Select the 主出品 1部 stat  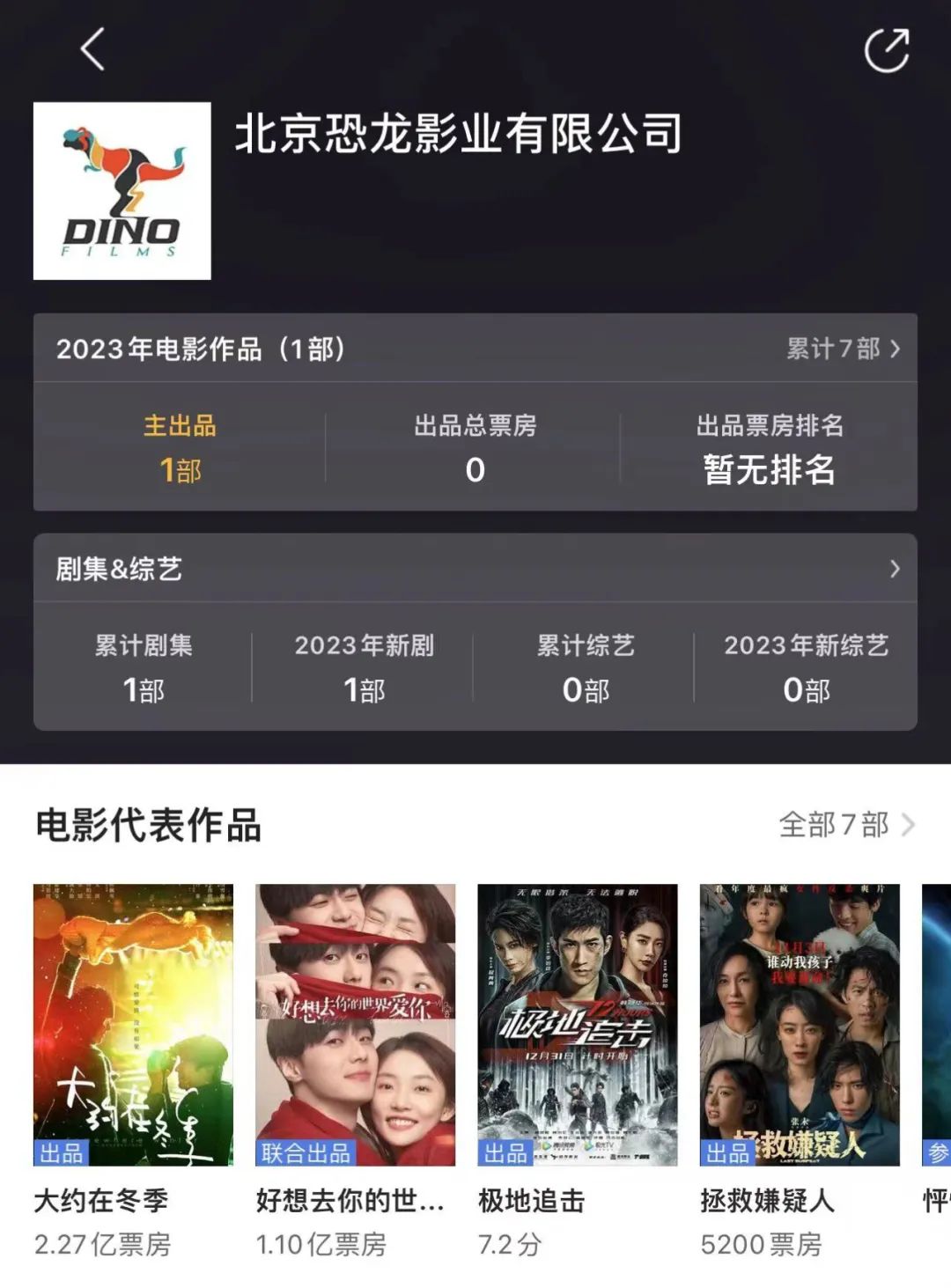pyautogui.click(x=180, y=448)
